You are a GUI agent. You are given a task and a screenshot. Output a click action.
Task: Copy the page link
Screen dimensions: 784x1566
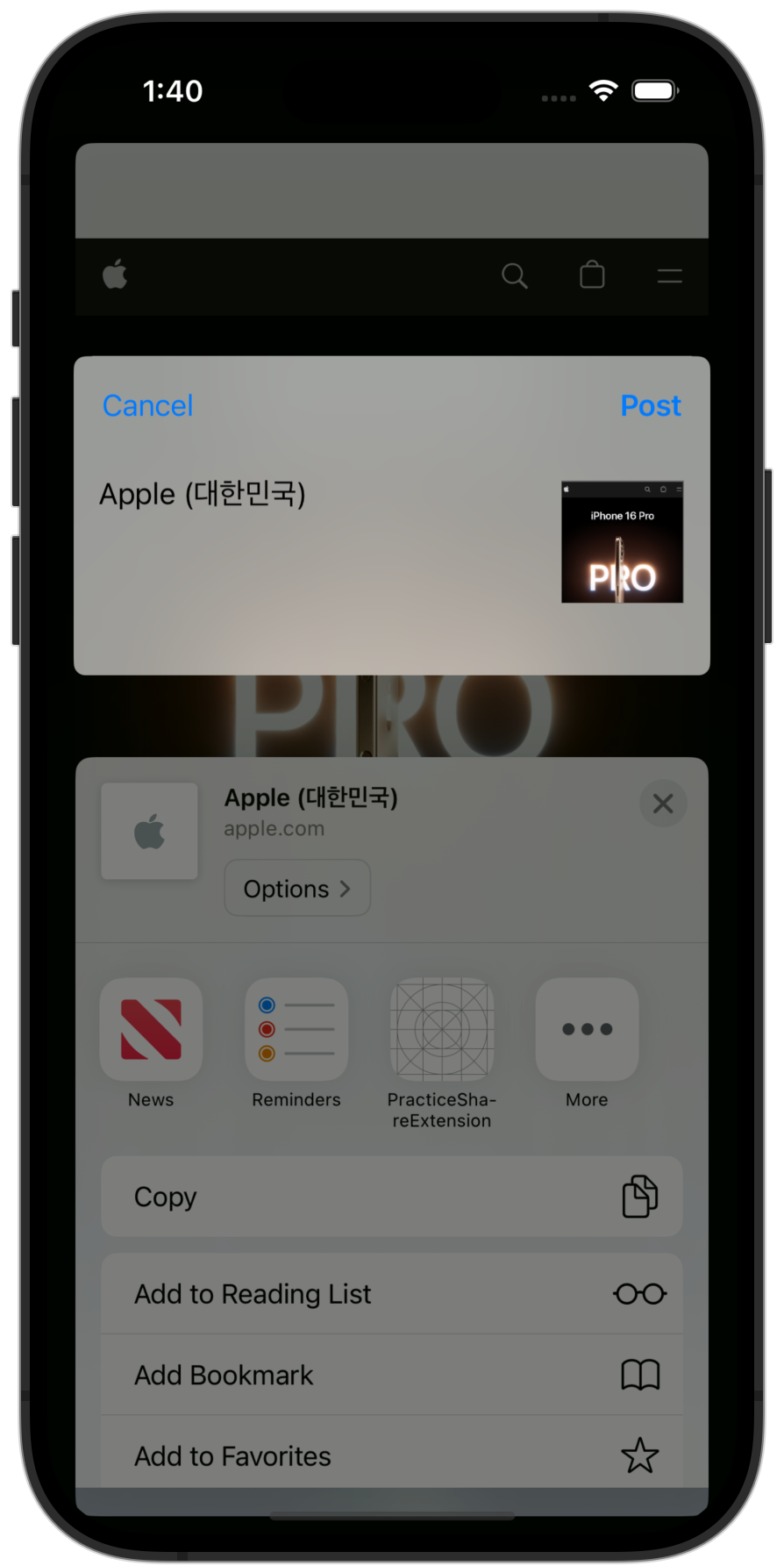coord(391,1197)
